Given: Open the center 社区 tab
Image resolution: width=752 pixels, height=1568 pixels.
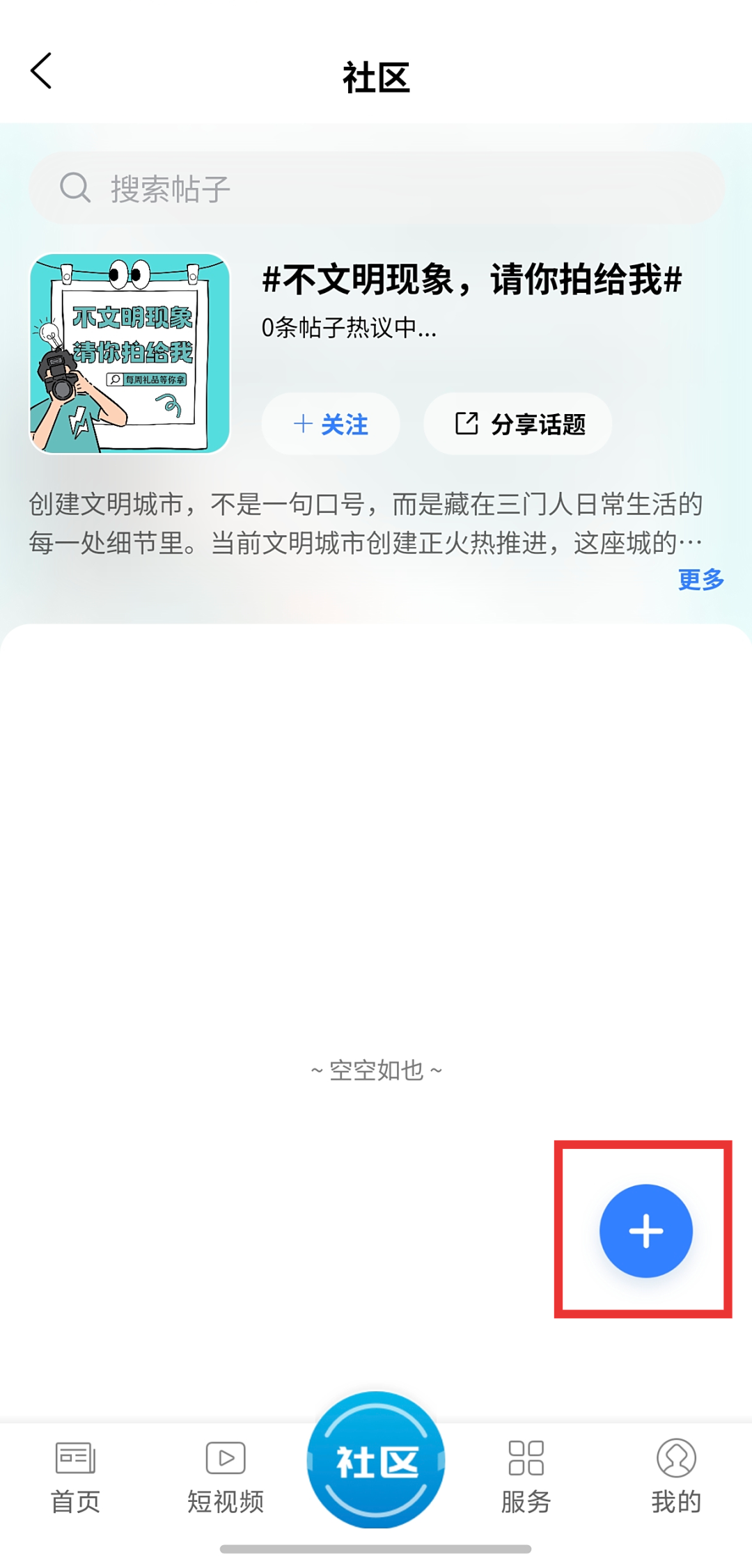Looking at the screenshot, I should coord(376,1460).
